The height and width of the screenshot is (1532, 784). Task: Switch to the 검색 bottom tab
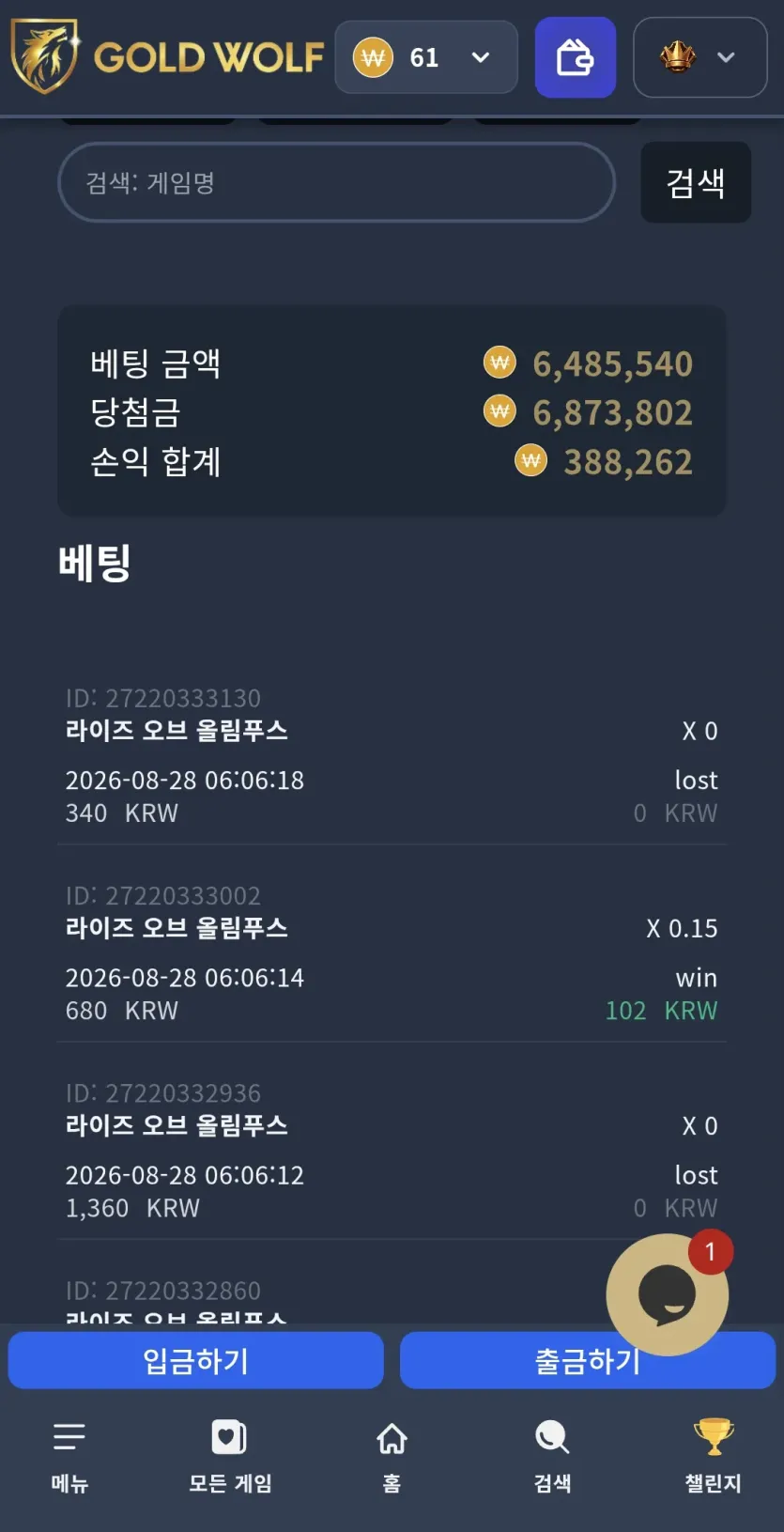click(552, 1456)
